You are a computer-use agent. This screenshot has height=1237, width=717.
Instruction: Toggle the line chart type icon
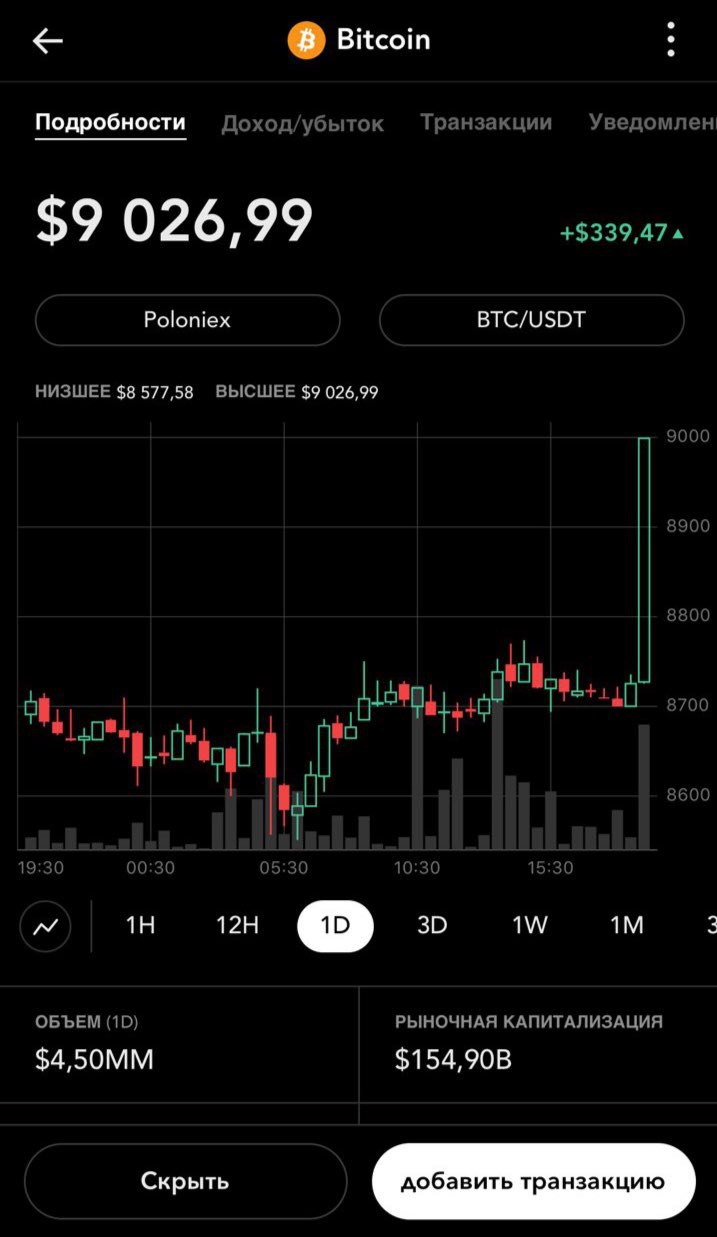click(x=45, y=927)
